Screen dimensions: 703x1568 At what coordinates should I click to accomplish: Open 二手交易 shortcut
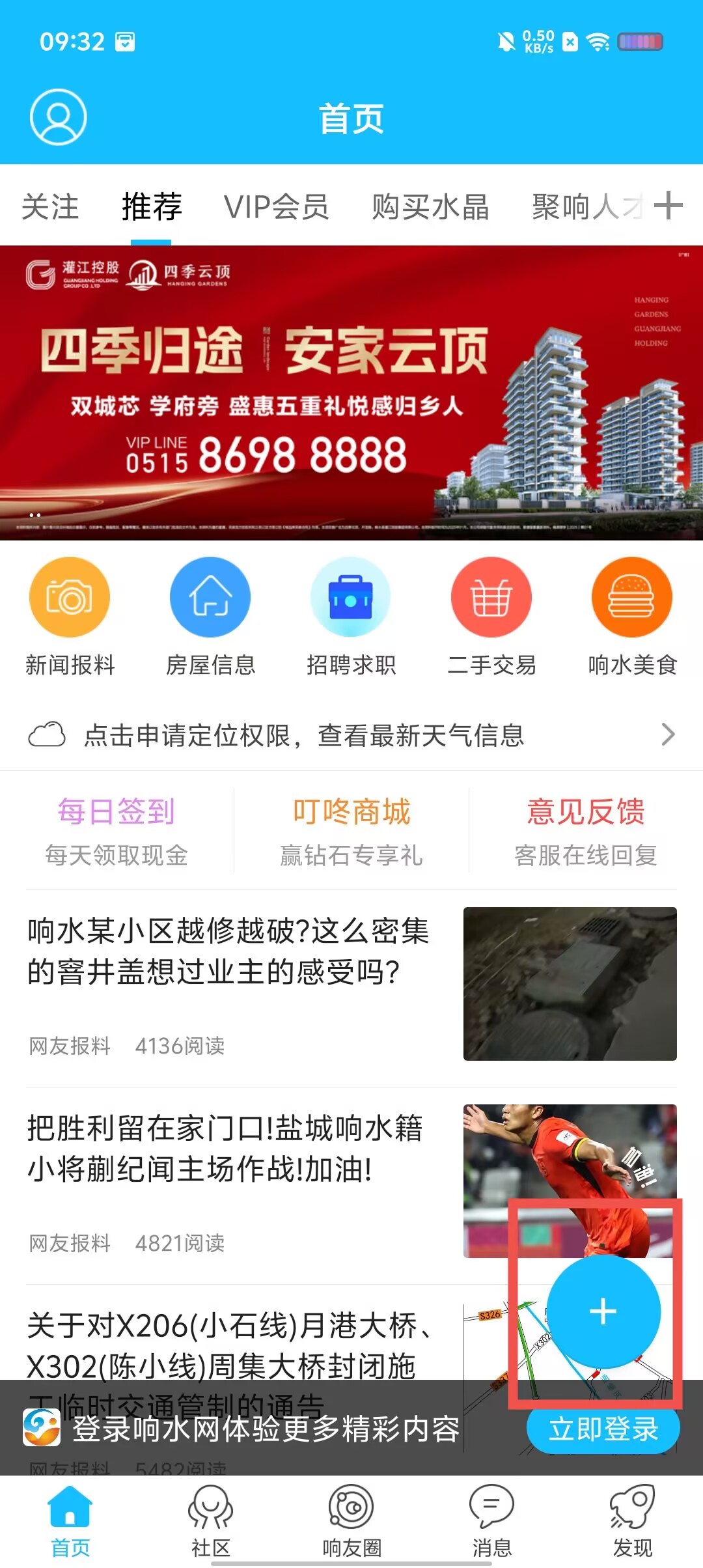pos(491,615)
